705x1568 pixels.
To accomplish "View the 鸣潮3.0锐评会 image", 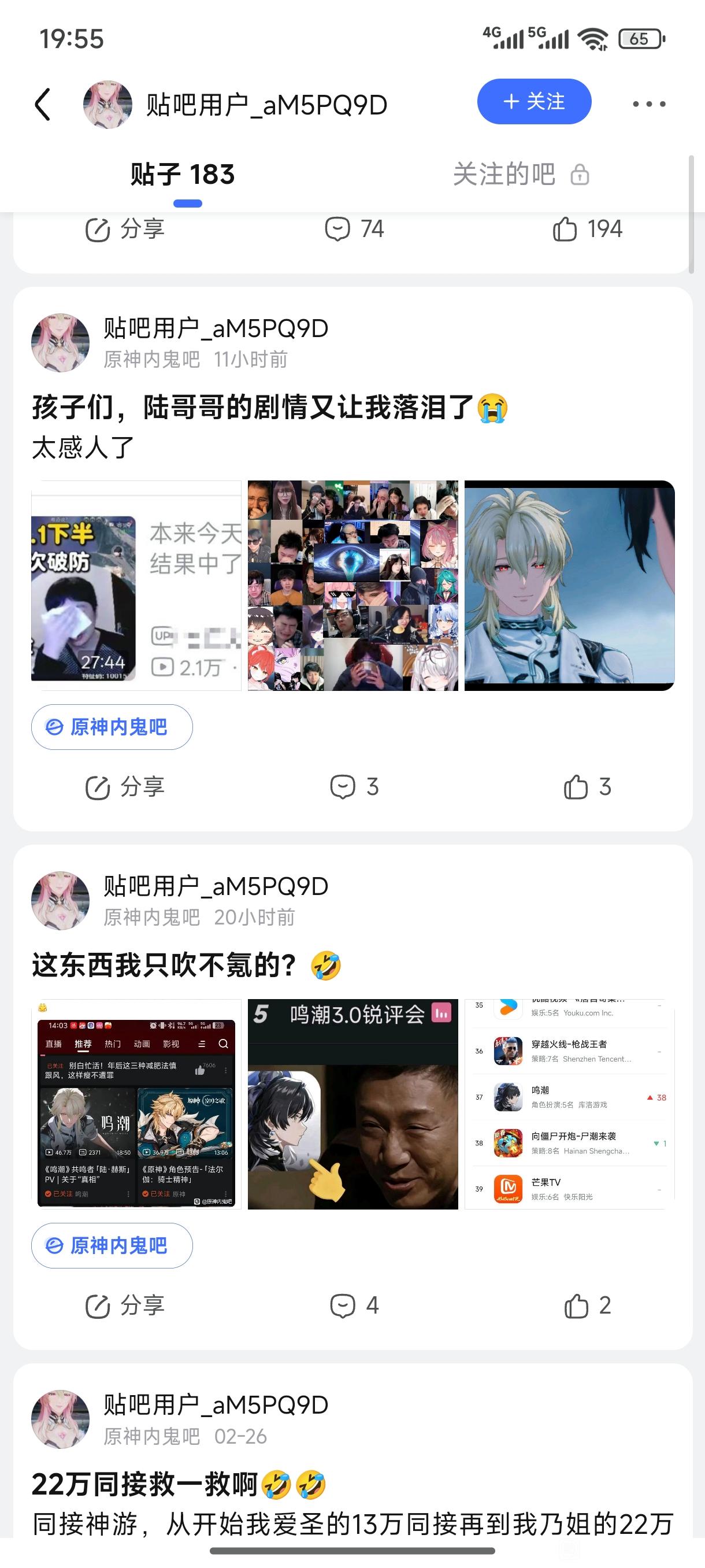I will click(x=353, y=1104).
